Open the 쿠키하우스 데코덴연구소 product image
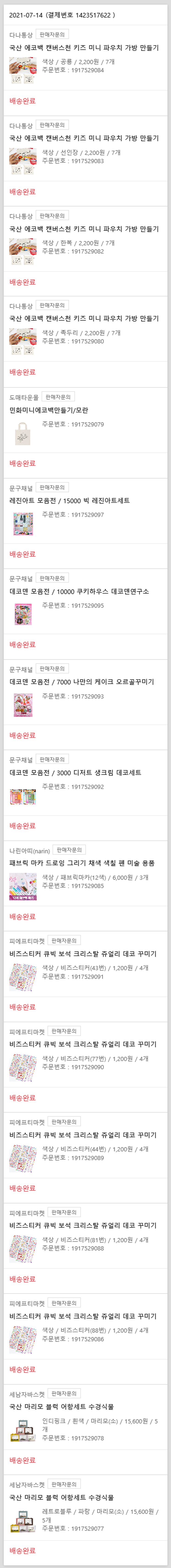Image resolution: width=171 pixels, height=1568 pixels. 23,614
